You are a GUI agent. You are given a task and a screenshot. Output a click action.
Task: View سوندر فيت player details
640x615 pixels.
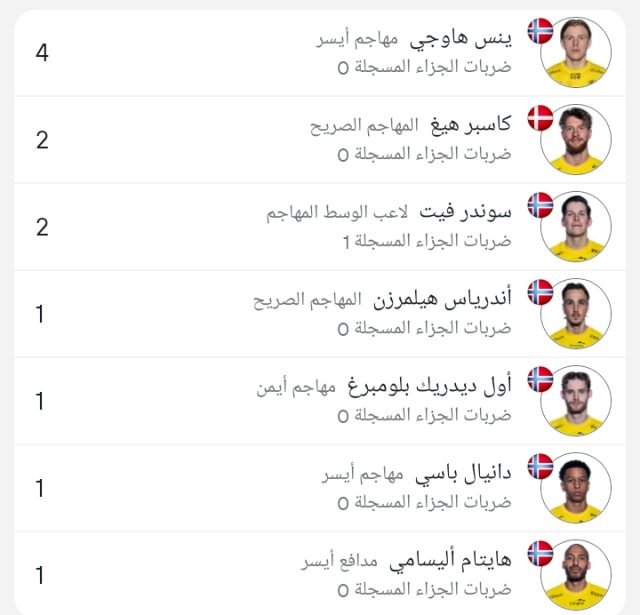point(476,212)
